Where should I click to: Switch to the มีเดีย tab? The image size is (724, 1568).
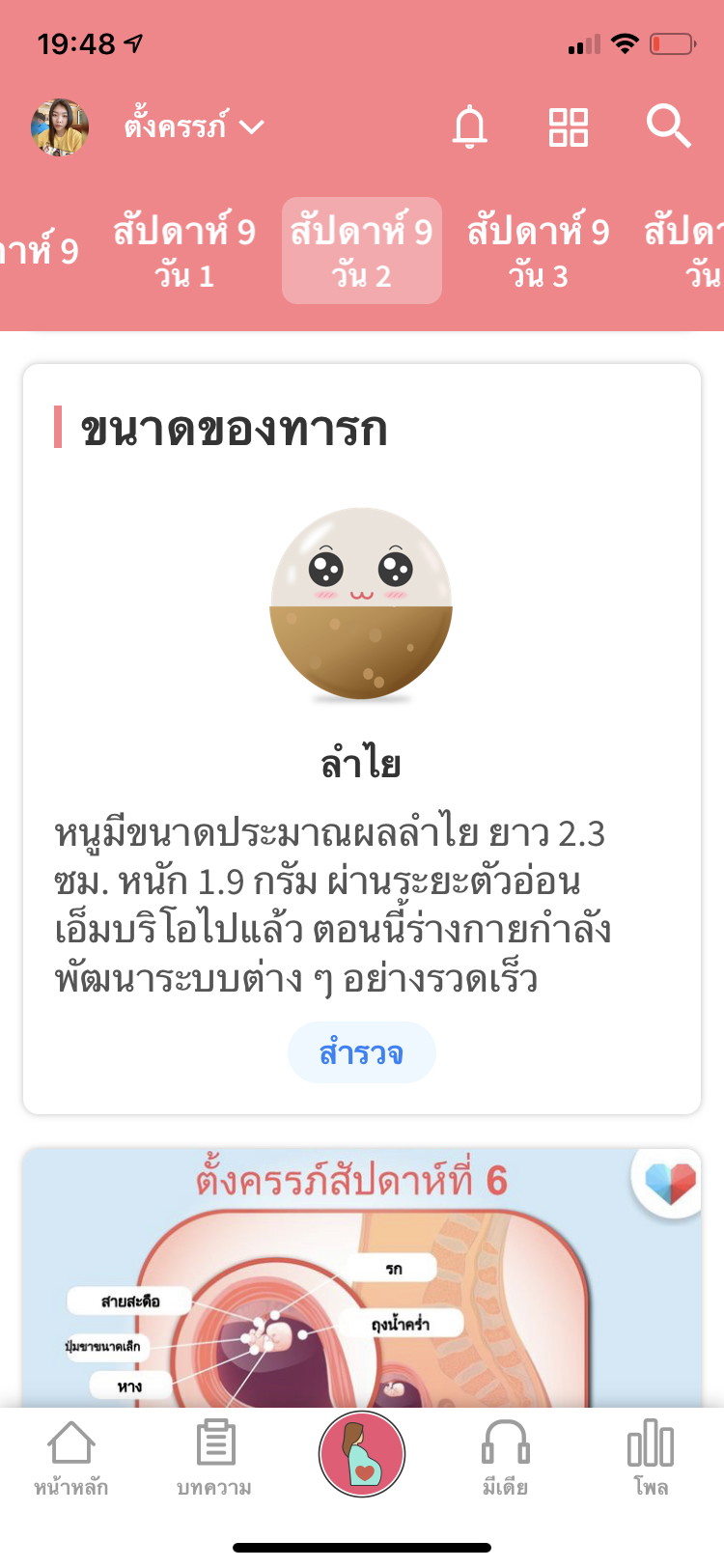tap(505, 1458)
